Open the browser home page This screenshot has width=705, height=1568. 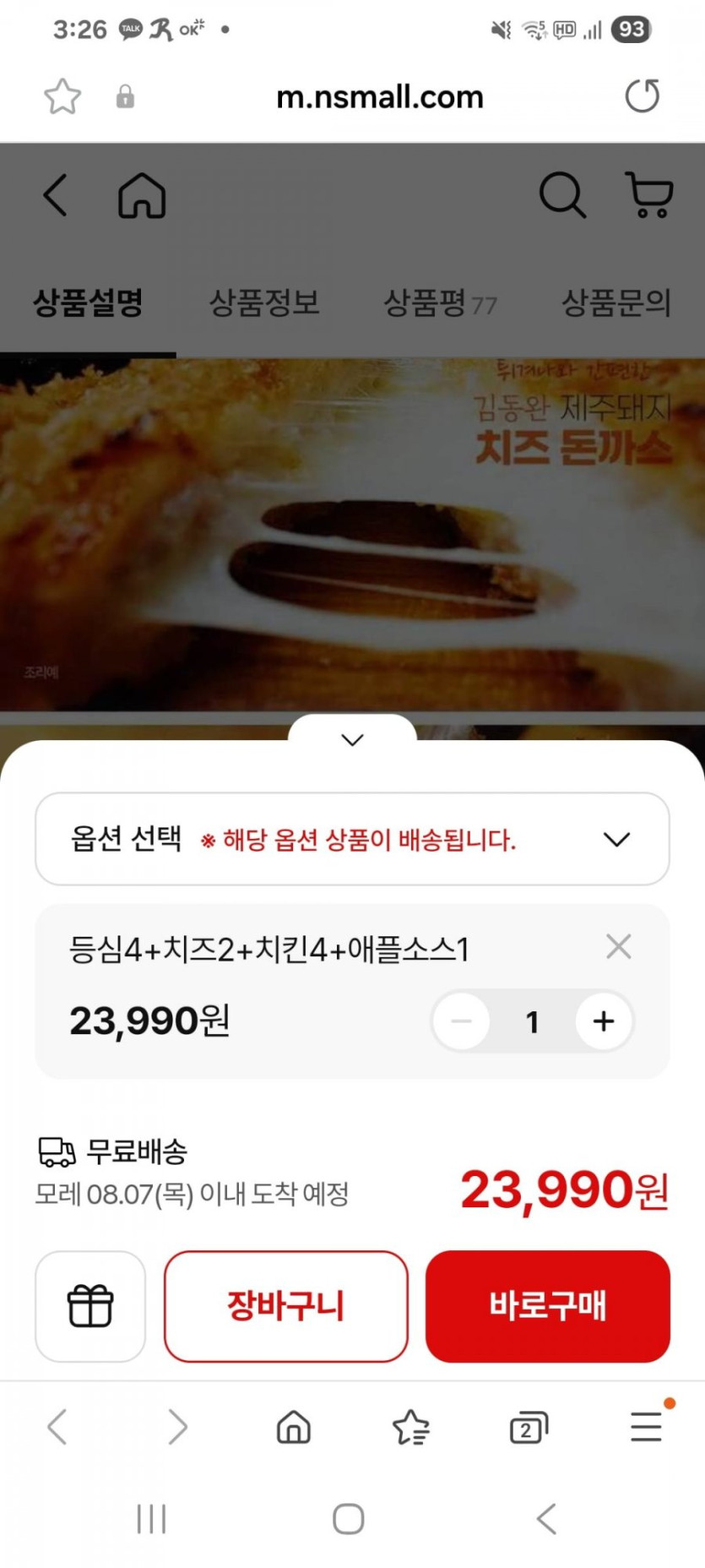tap(294, 1428)
